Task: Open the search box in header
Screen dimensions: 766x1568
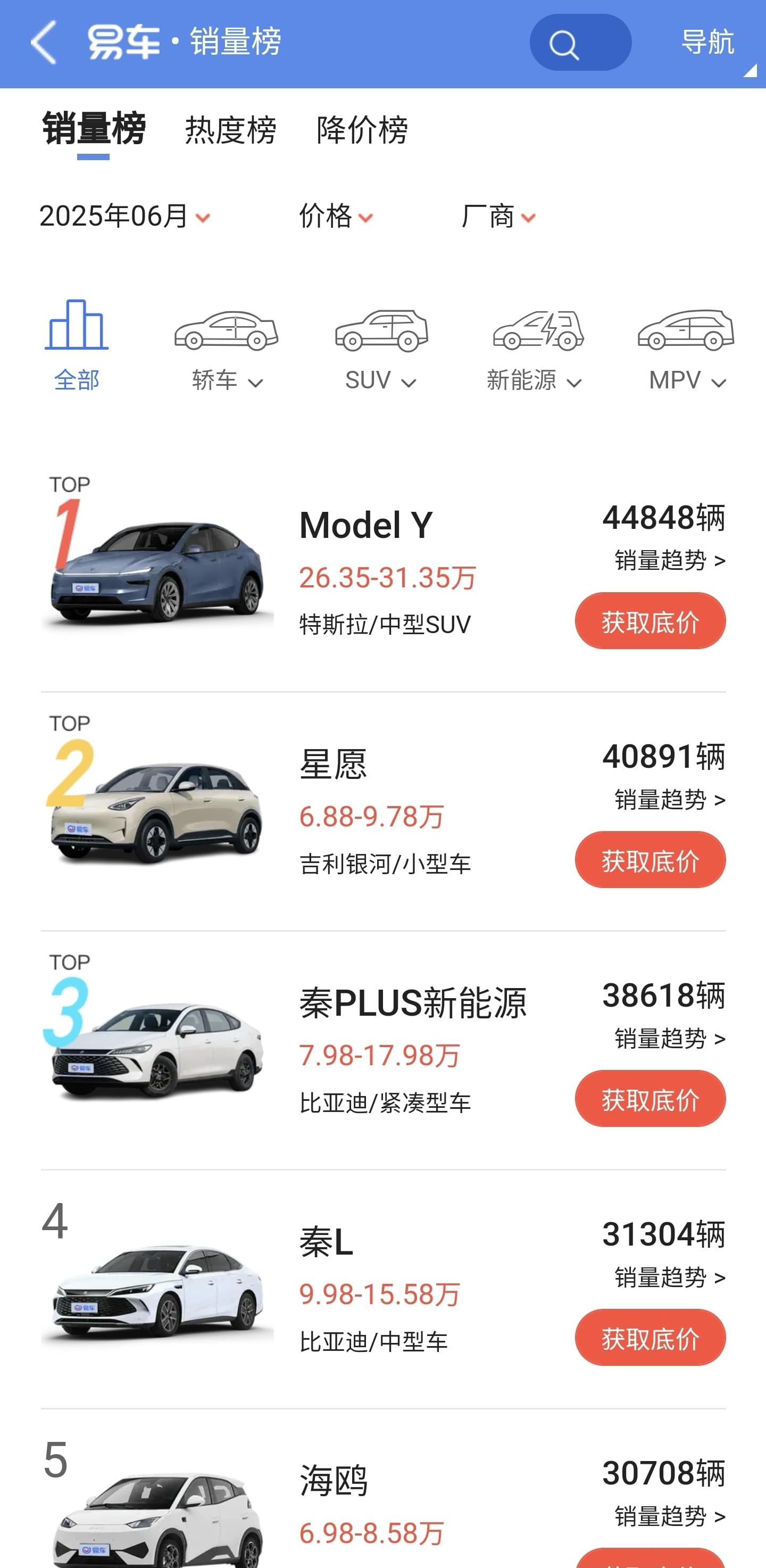Action: click(580, 42)
